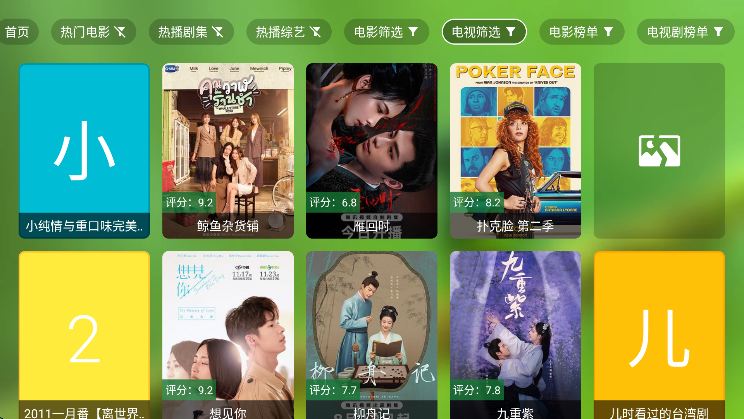
Task: Open the 热门电影 tab
Action: pyautogui.click(x=93, y=32)
